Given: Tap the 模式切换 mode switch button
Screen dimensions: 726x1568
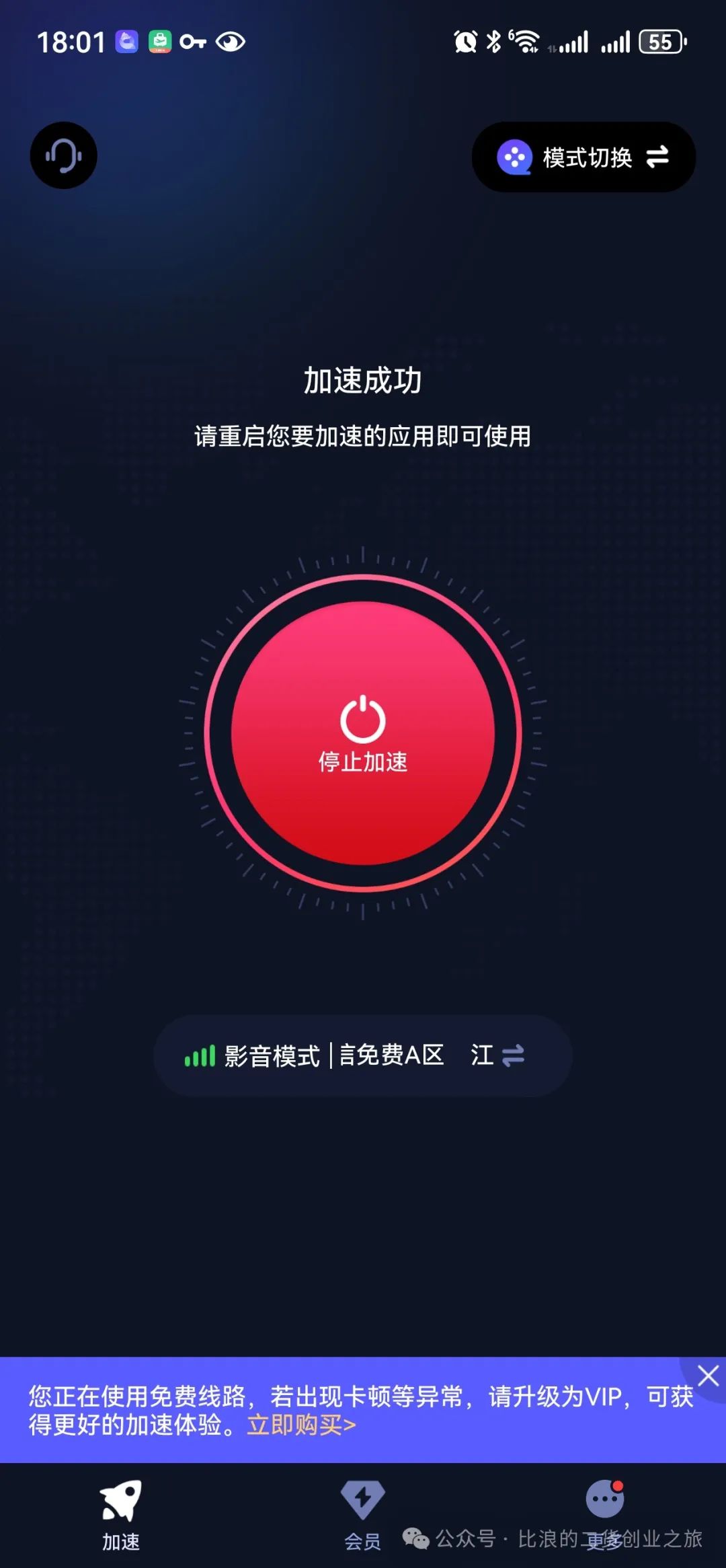Looking at the screenshot, I should tap(583, 157).
